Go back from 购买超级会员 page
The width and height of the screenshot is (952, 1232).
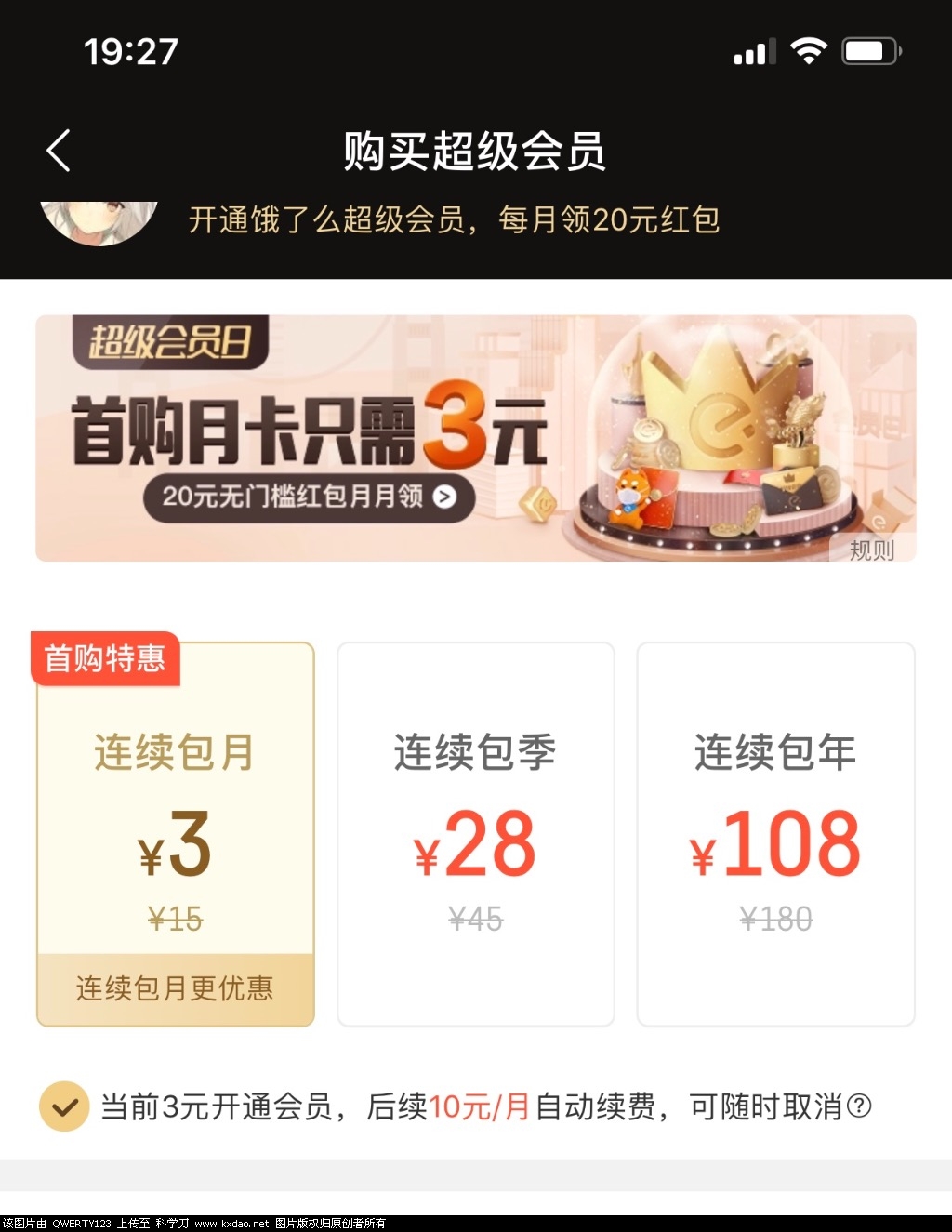[x=58, y=151]
